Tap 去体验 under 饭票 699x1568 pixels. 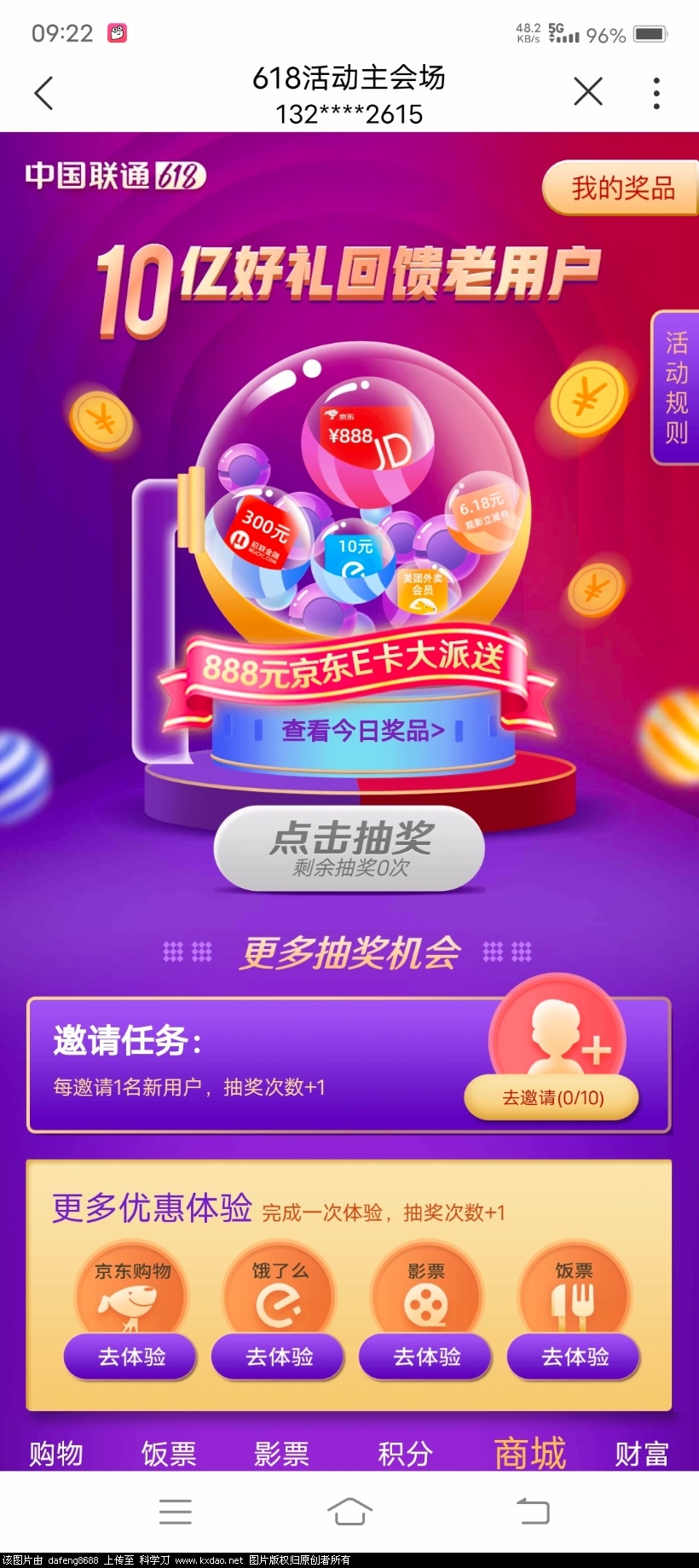pos(574,1357)
